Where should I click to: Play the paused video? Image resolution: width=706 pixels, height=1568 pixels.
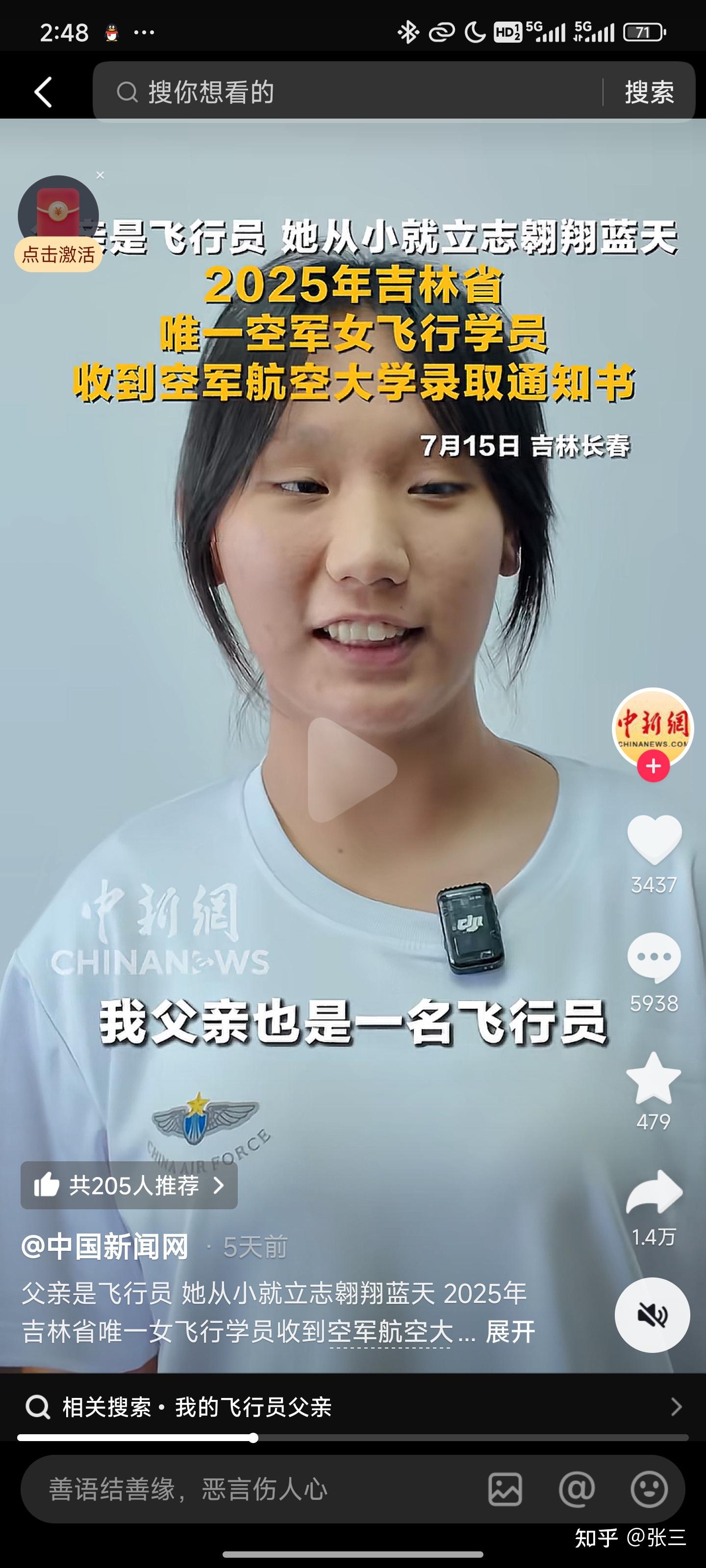click(352, 769)
